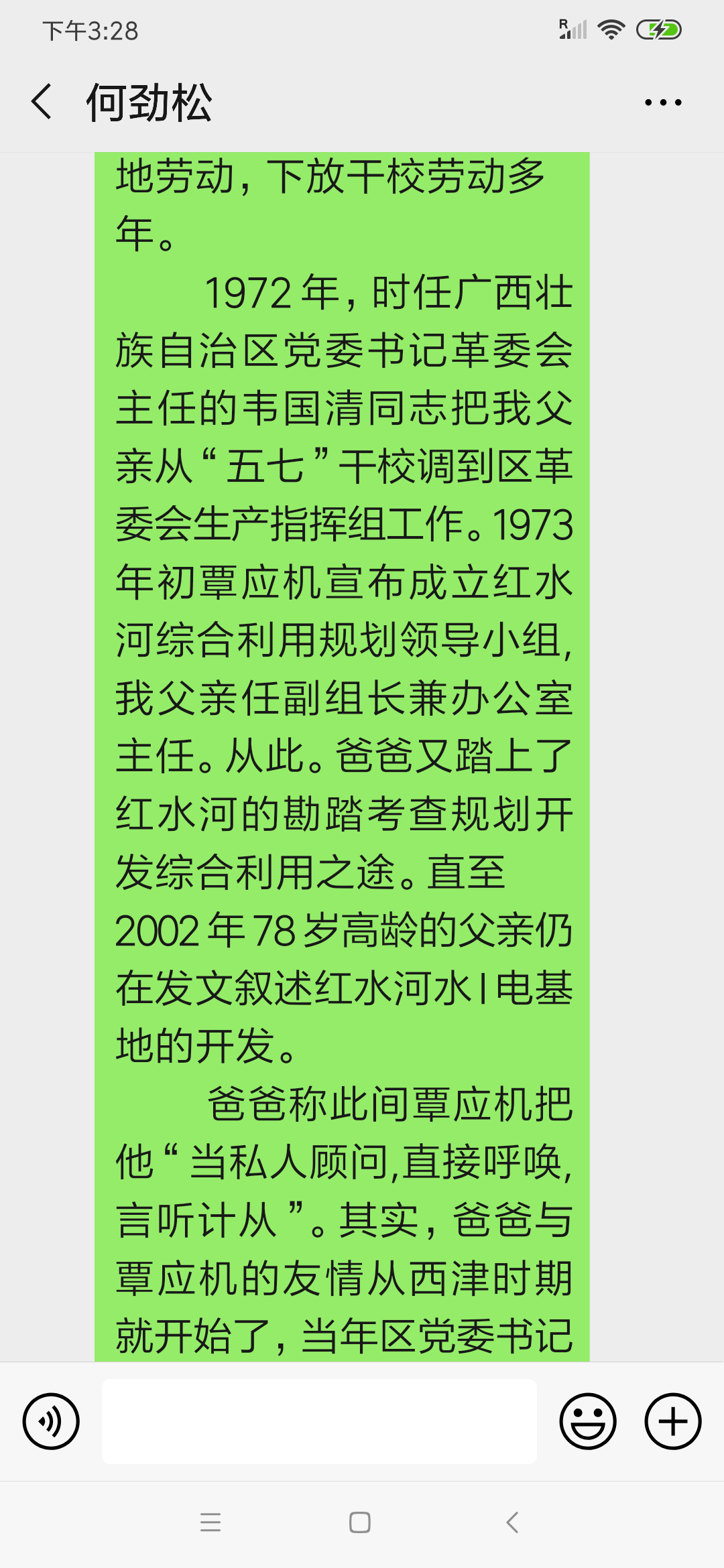Viewport: 724px width, 1568px height.
Task: Focus the message text field
Action: (x=319, y=1421)
